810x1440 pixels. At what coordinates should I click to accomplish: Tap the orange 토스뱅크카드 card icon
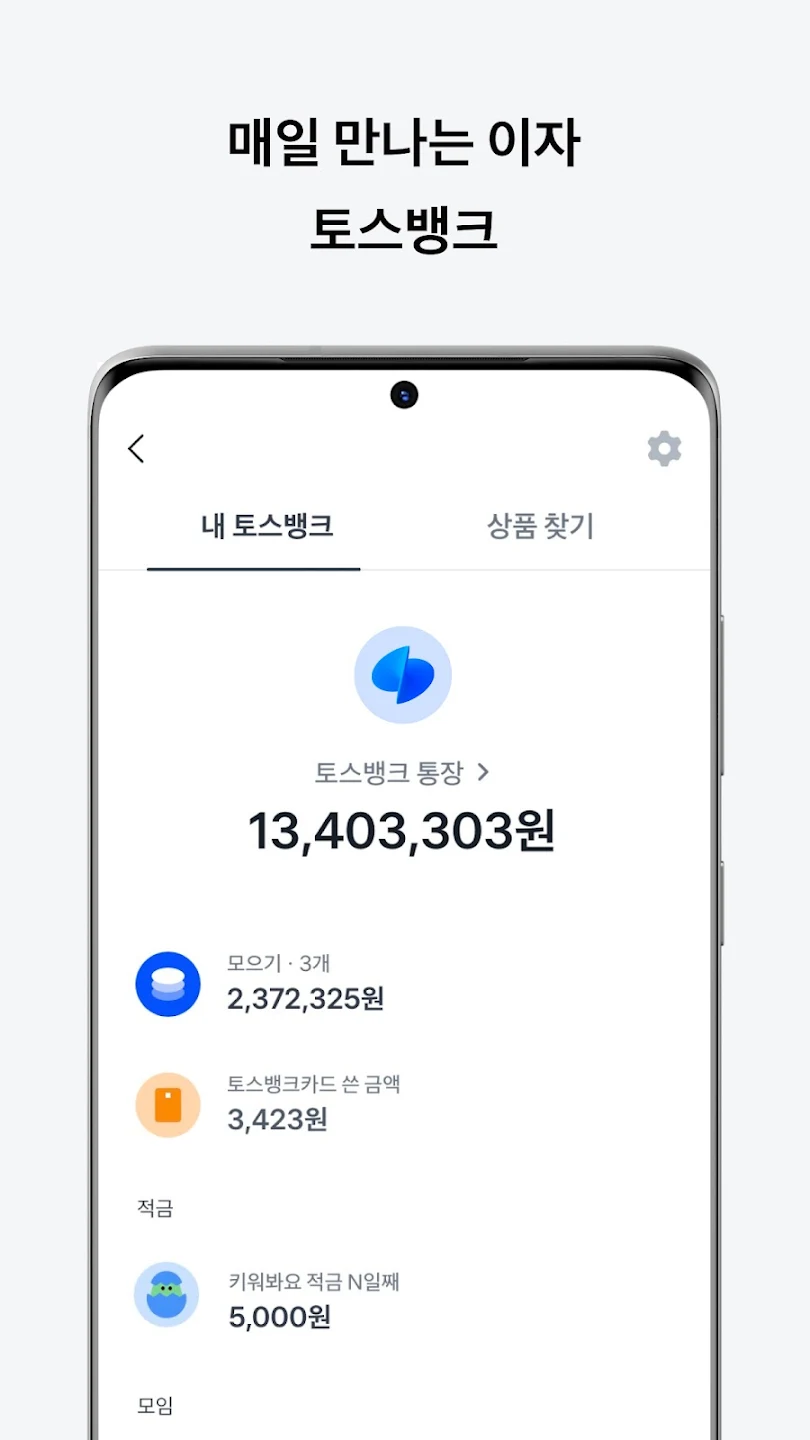[167, 1105]
